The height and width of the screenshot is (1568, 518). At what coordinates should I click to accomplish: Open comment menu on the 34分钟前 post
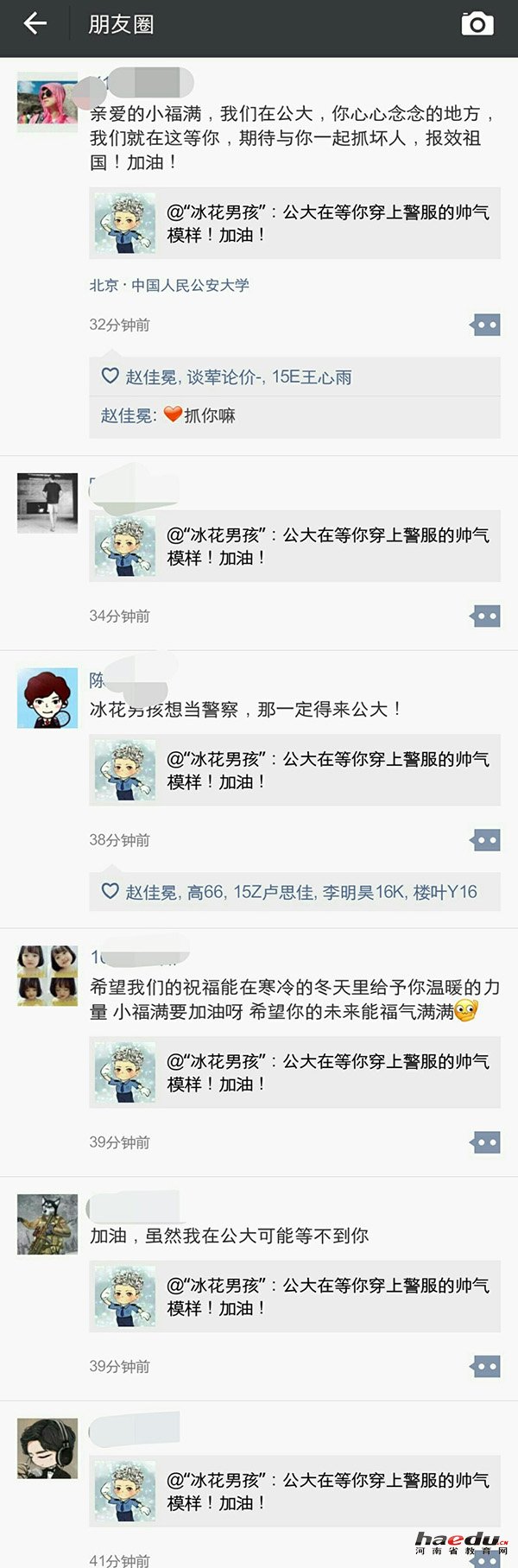tap(485, 616)
